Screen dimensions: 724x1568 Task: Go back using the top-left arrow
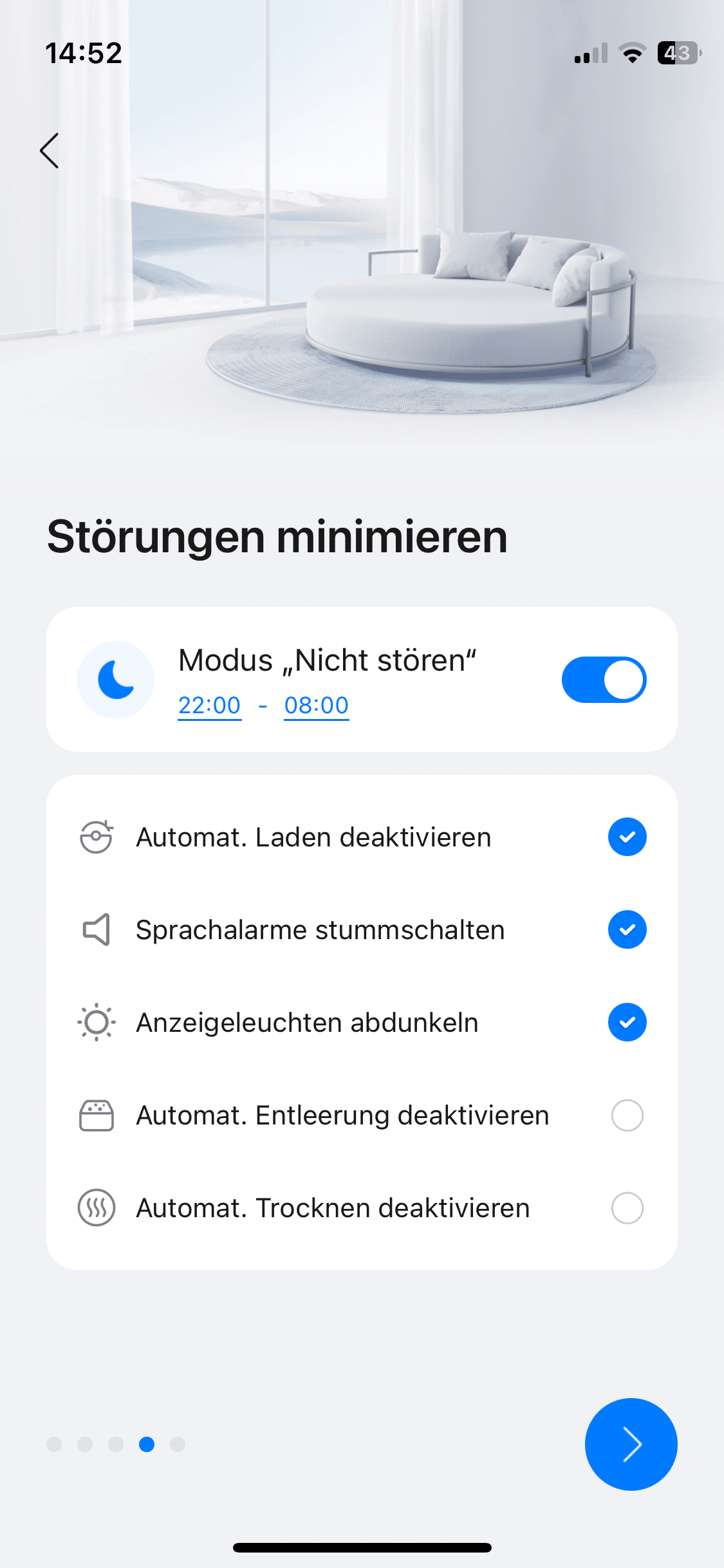(50, 151)
